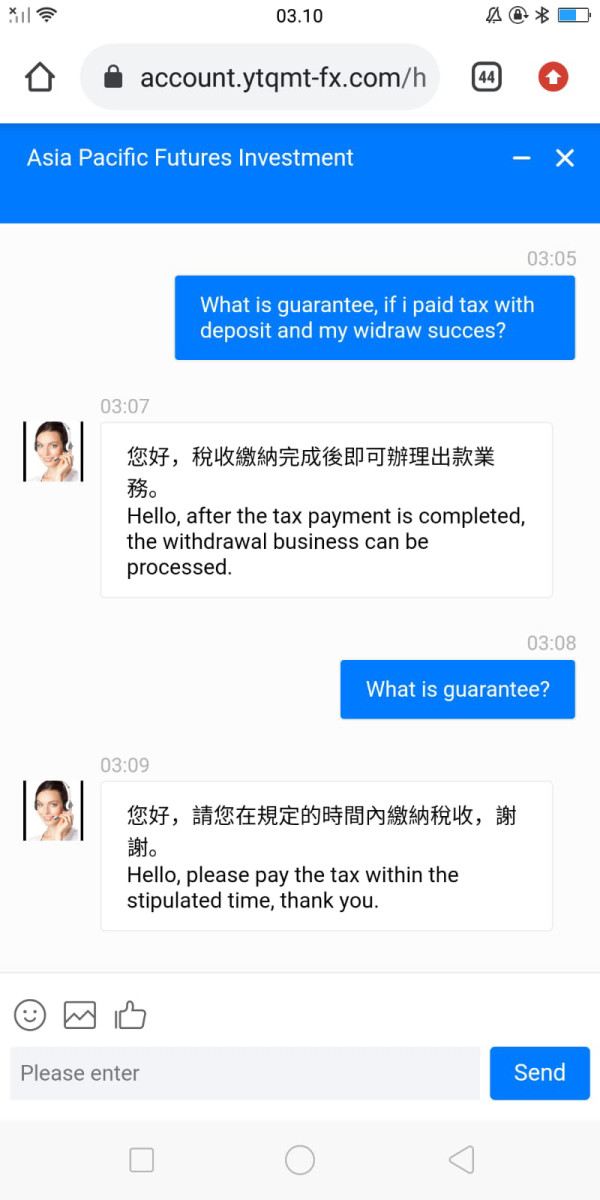Open the emoji picker
This screenshot has width=600, height=1200.
[x=30, y=1015]
